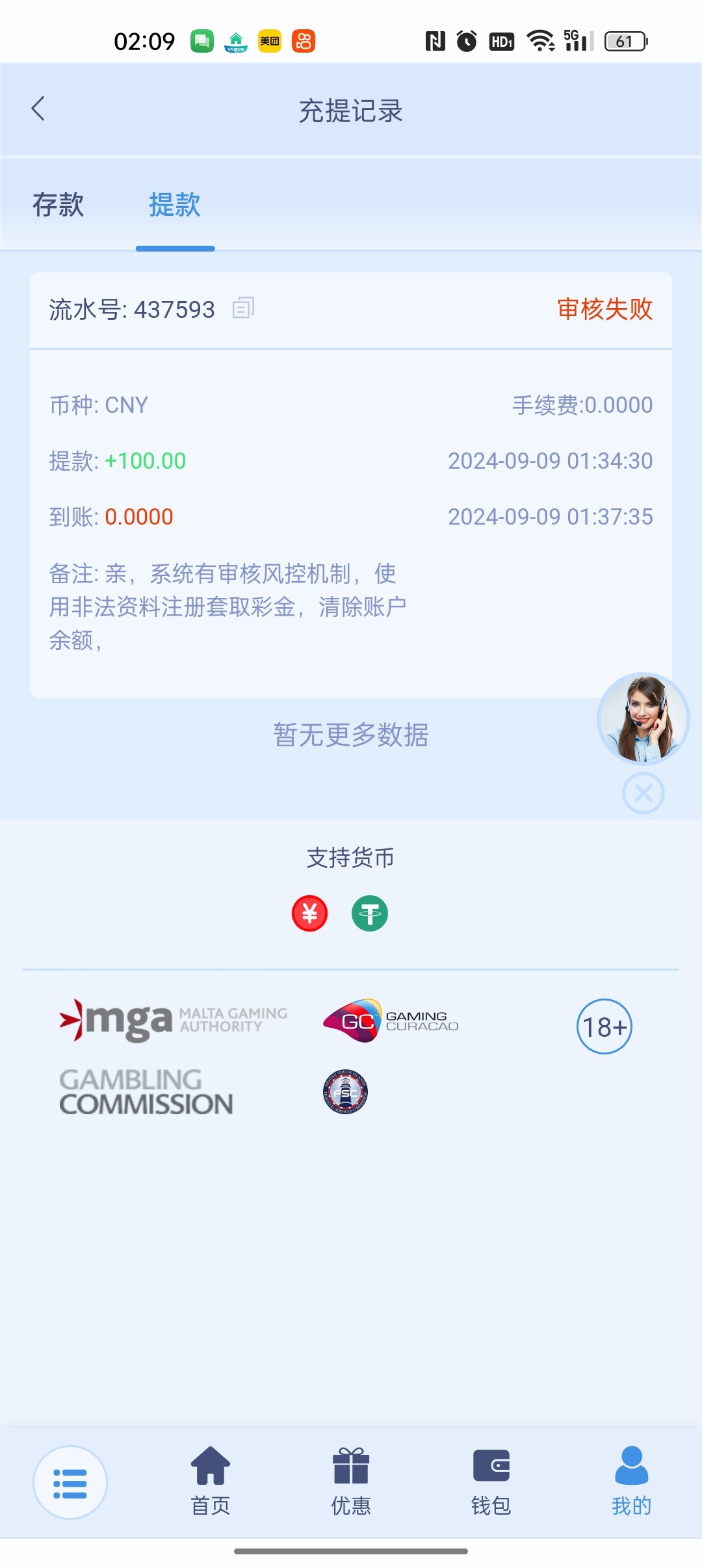Viewport: 702px width, 1568px height.
Task: Switch to the 存款 tab
Action: tap(58, 205)
